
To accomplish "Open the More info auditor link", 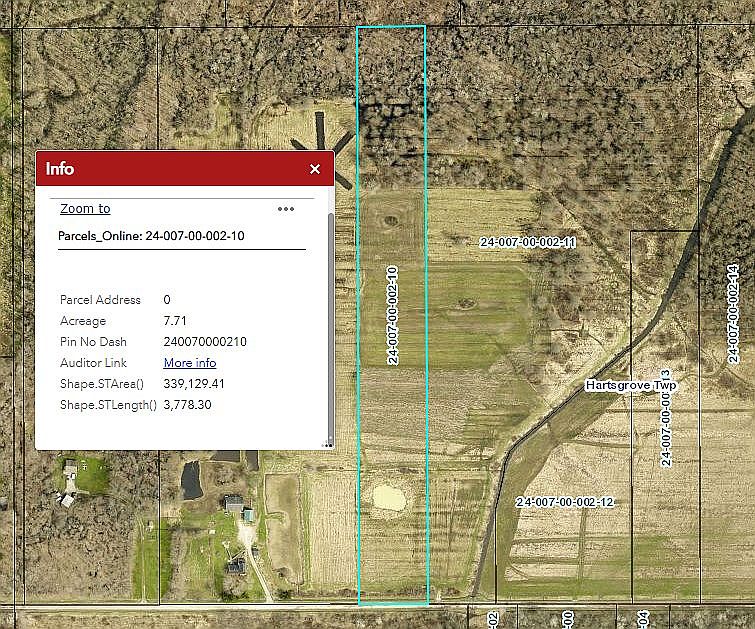I will pyautogui.click(x=190, y=363).
